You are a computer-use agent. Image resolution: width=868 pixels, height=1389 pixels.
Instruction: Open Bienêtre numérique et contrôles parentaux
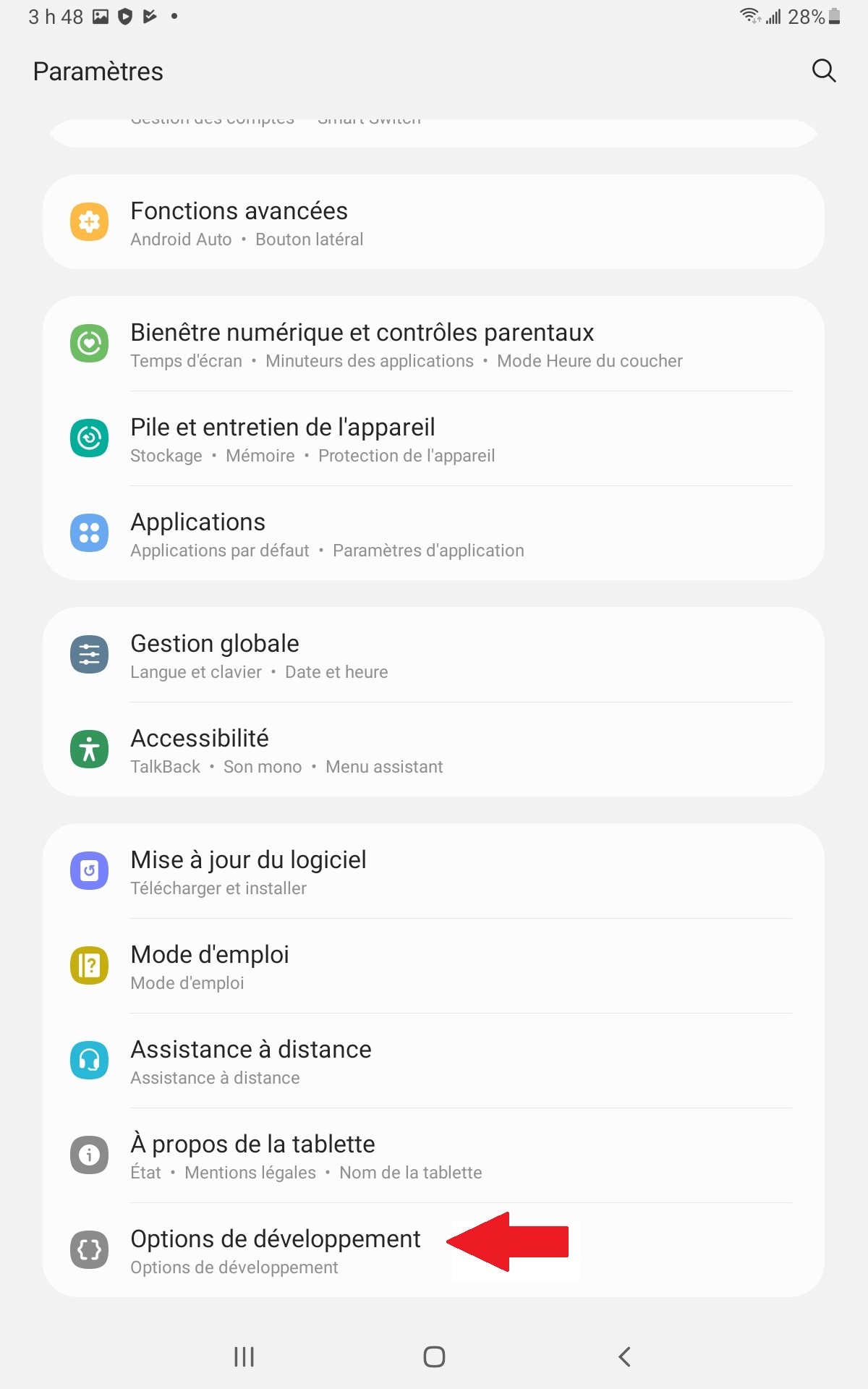(x=434, y=344)
